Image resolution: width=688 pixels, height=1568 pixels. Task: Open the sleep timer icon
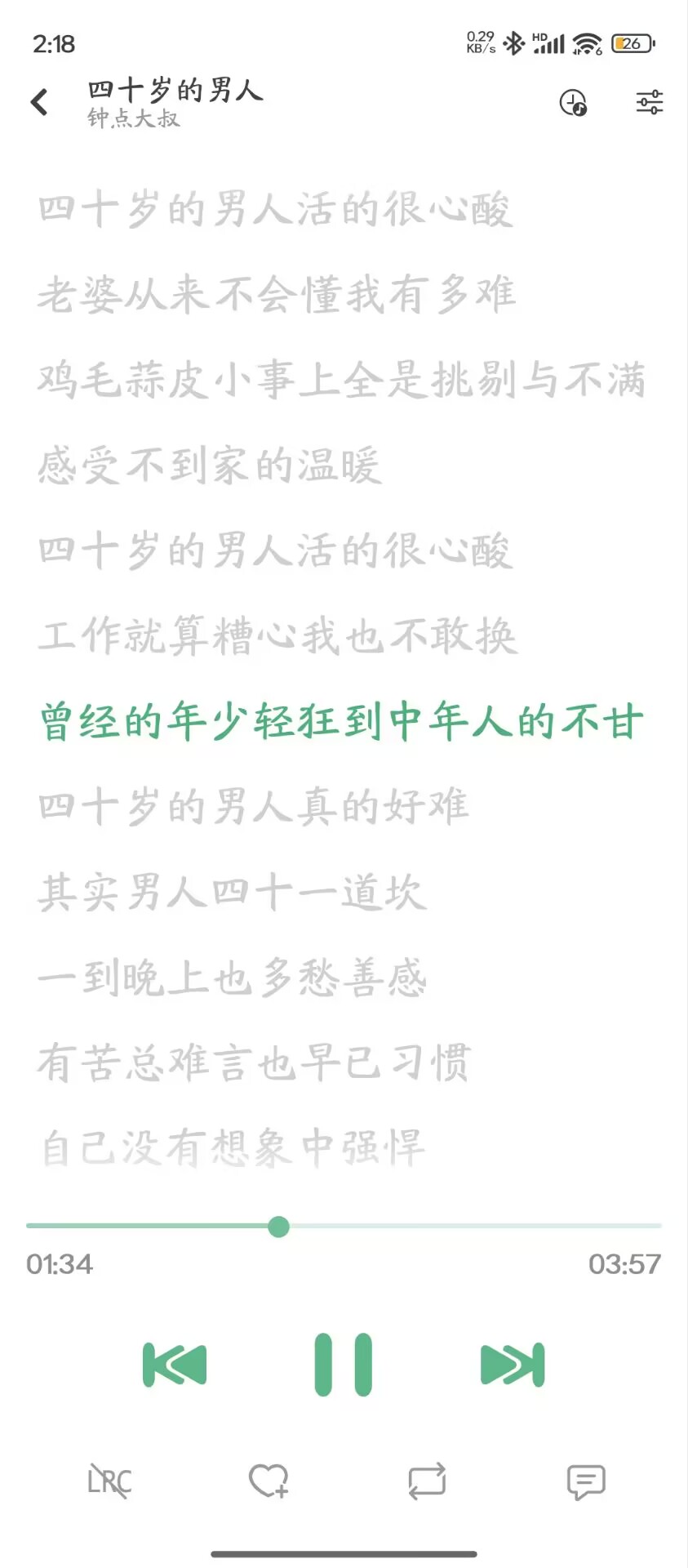[x=573, y=103]
